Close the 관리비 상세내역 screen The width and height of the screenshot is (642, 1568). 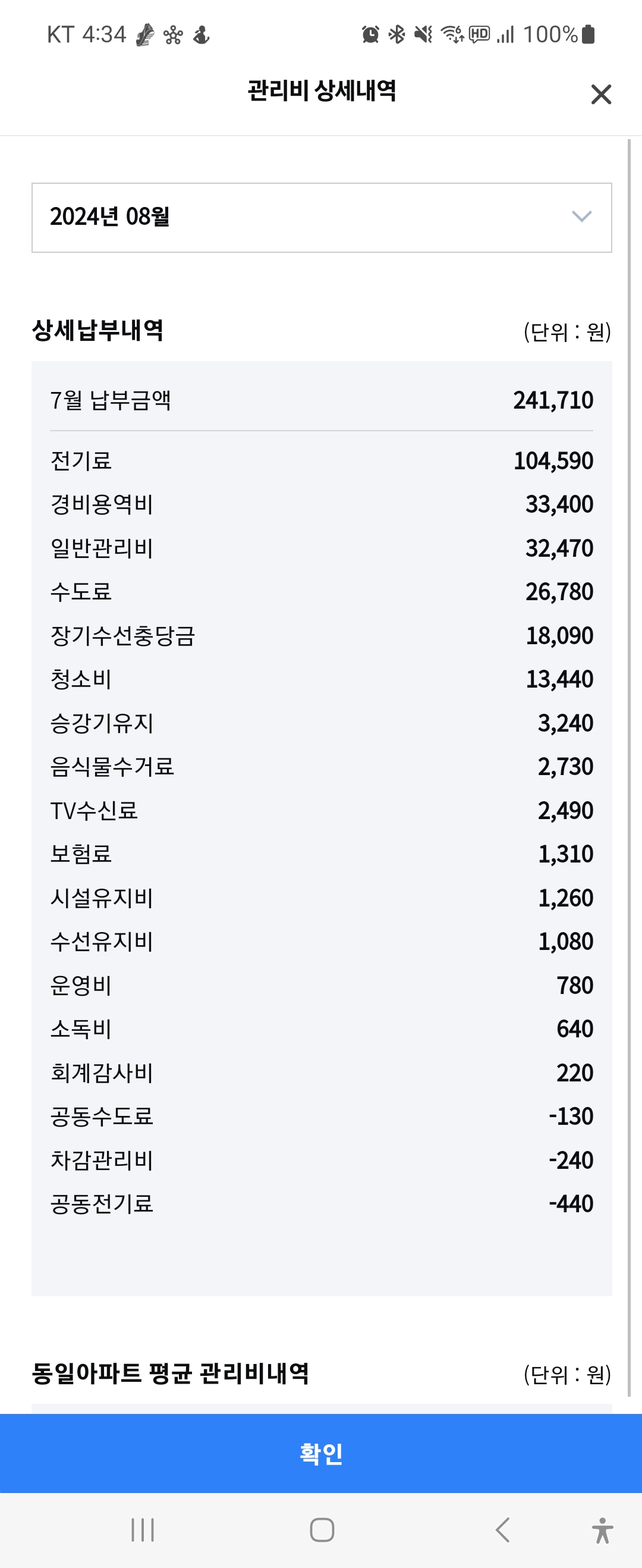tap(600, 95)
